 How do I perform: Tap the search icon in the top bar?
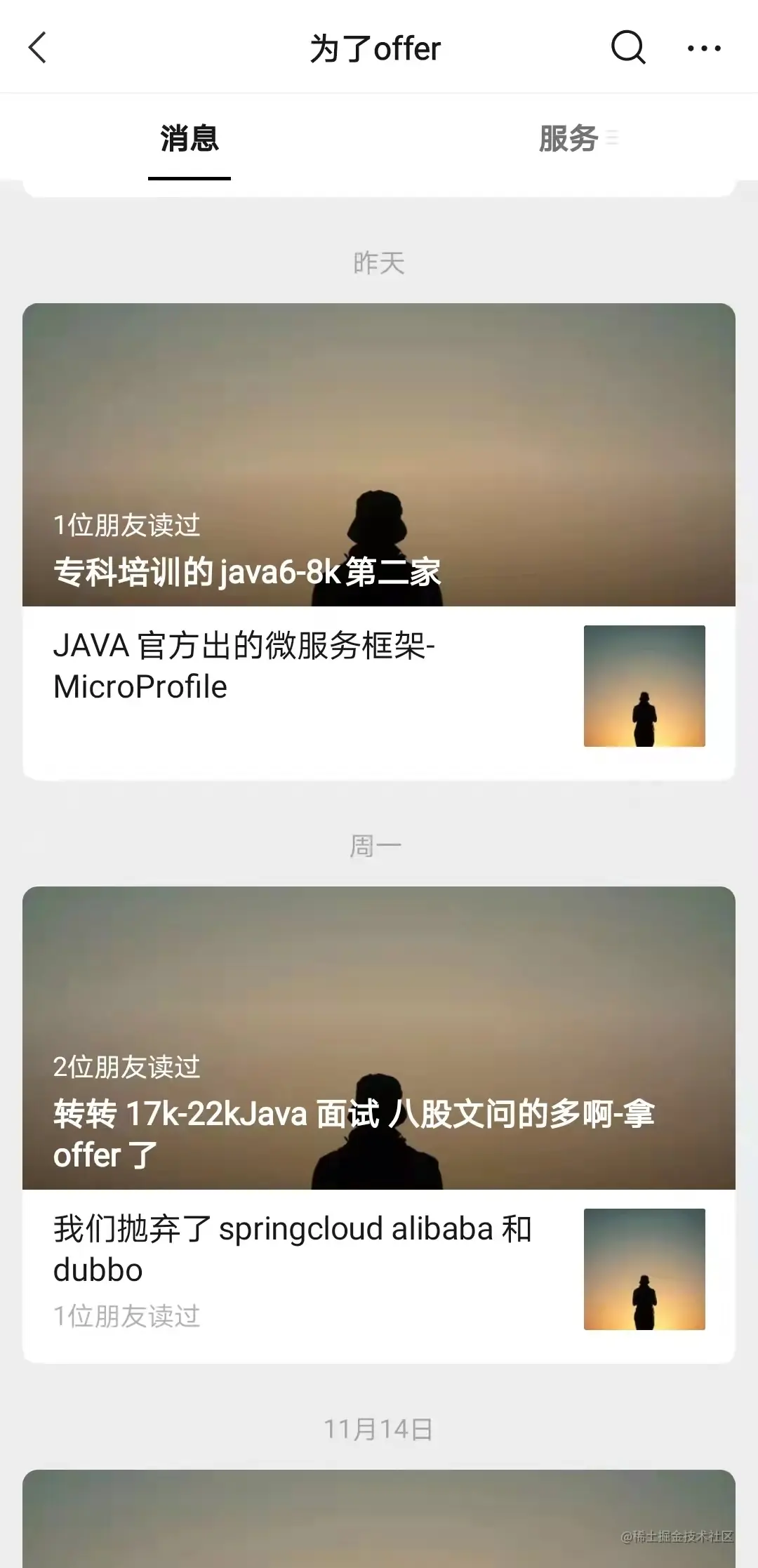[627, 47]
